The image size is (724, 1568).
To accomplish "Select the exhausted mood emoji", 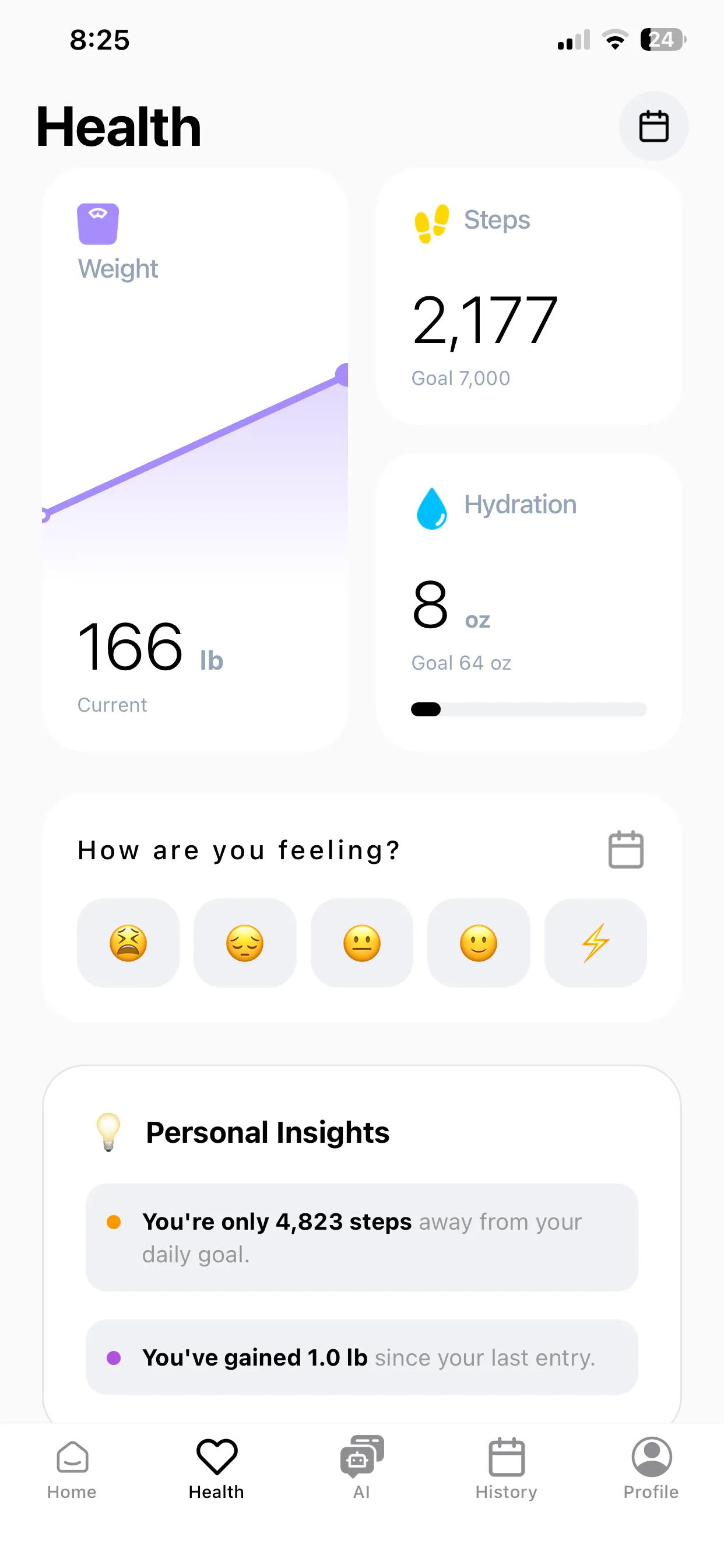I will (128, 942).
